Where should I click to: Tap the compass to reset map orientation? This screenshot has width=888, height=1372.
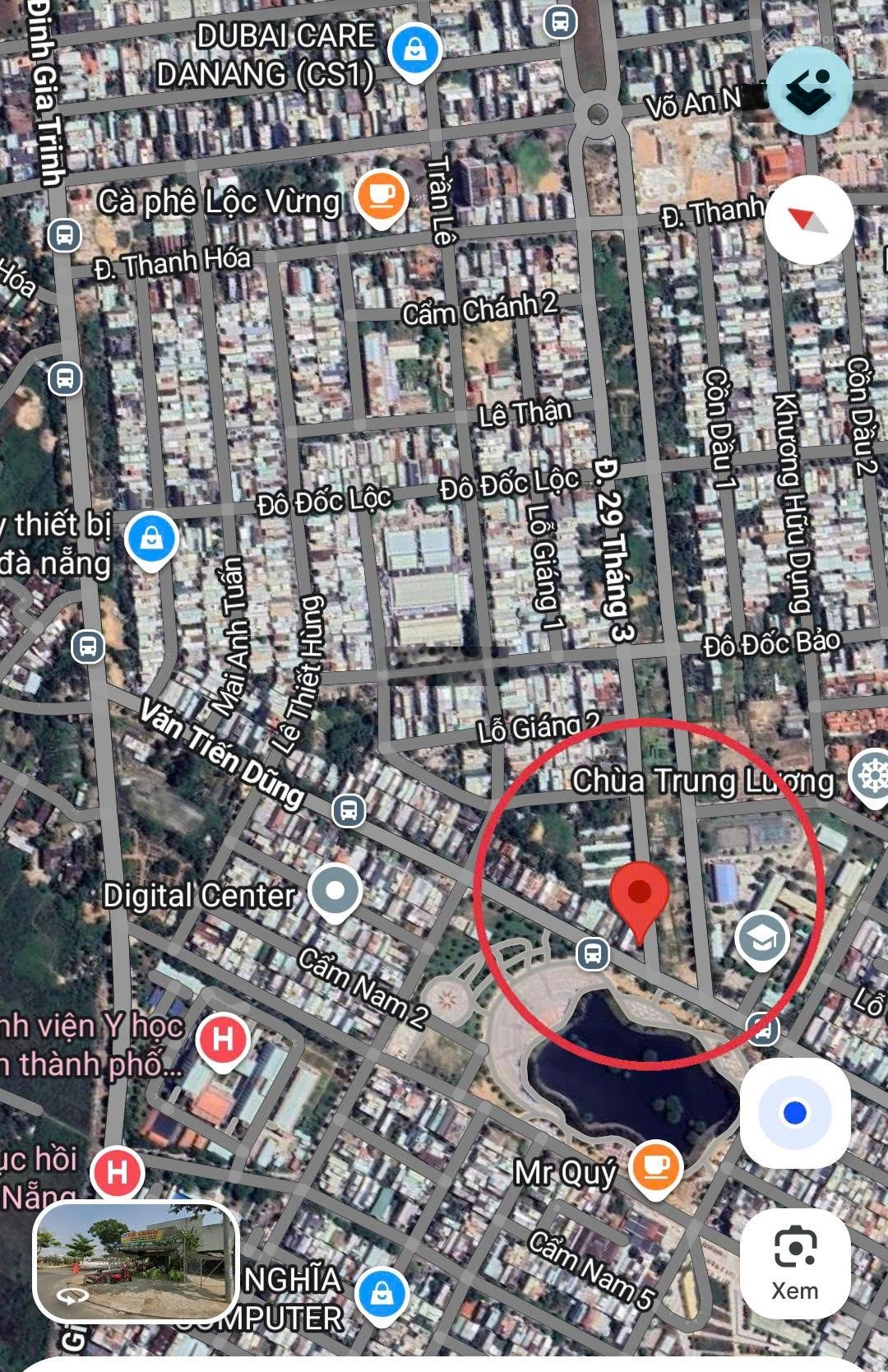click(x=809, y=219)
